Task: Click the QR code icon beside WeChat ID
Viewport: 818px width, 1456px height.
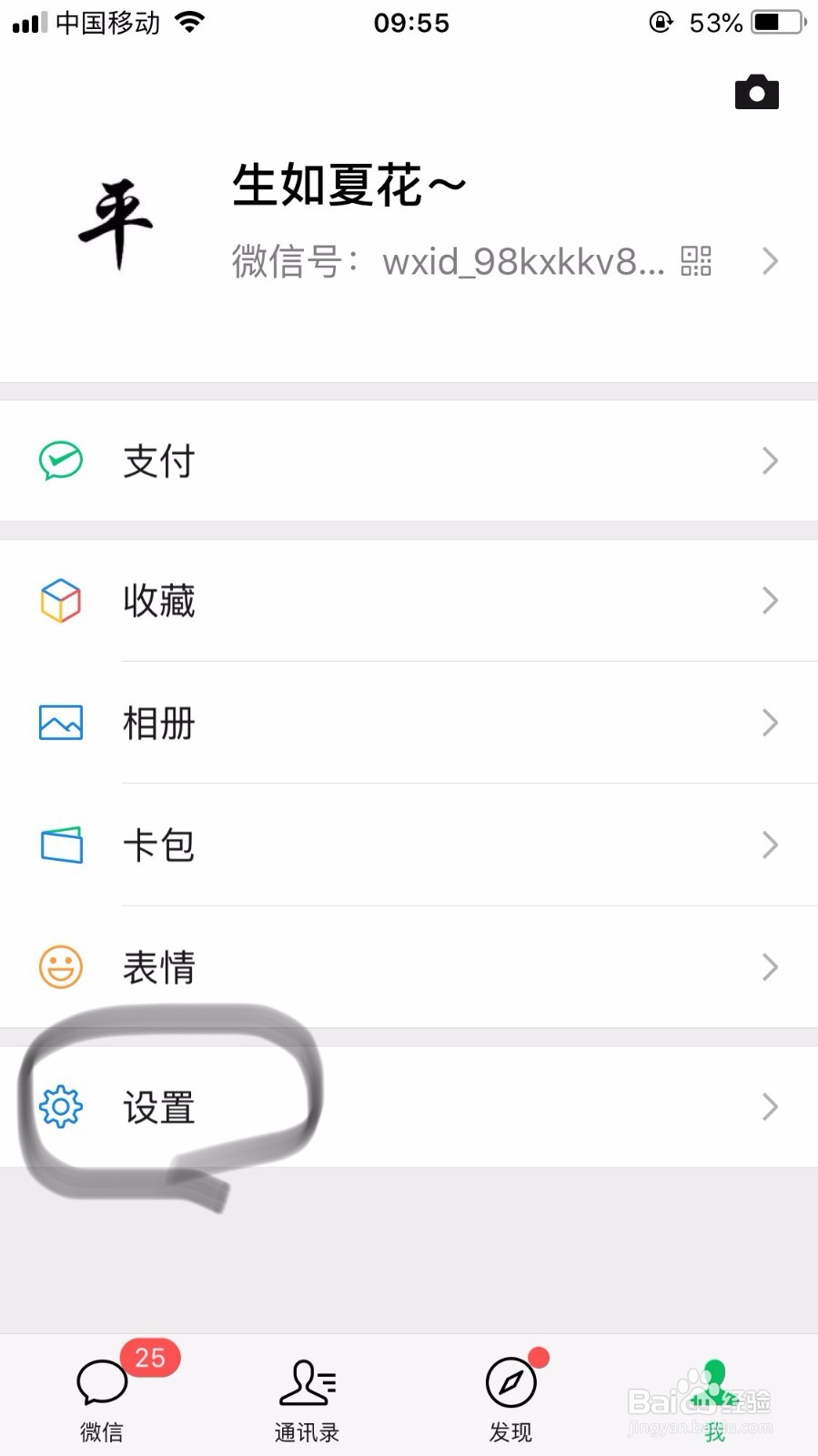Action: click(696, 262)
